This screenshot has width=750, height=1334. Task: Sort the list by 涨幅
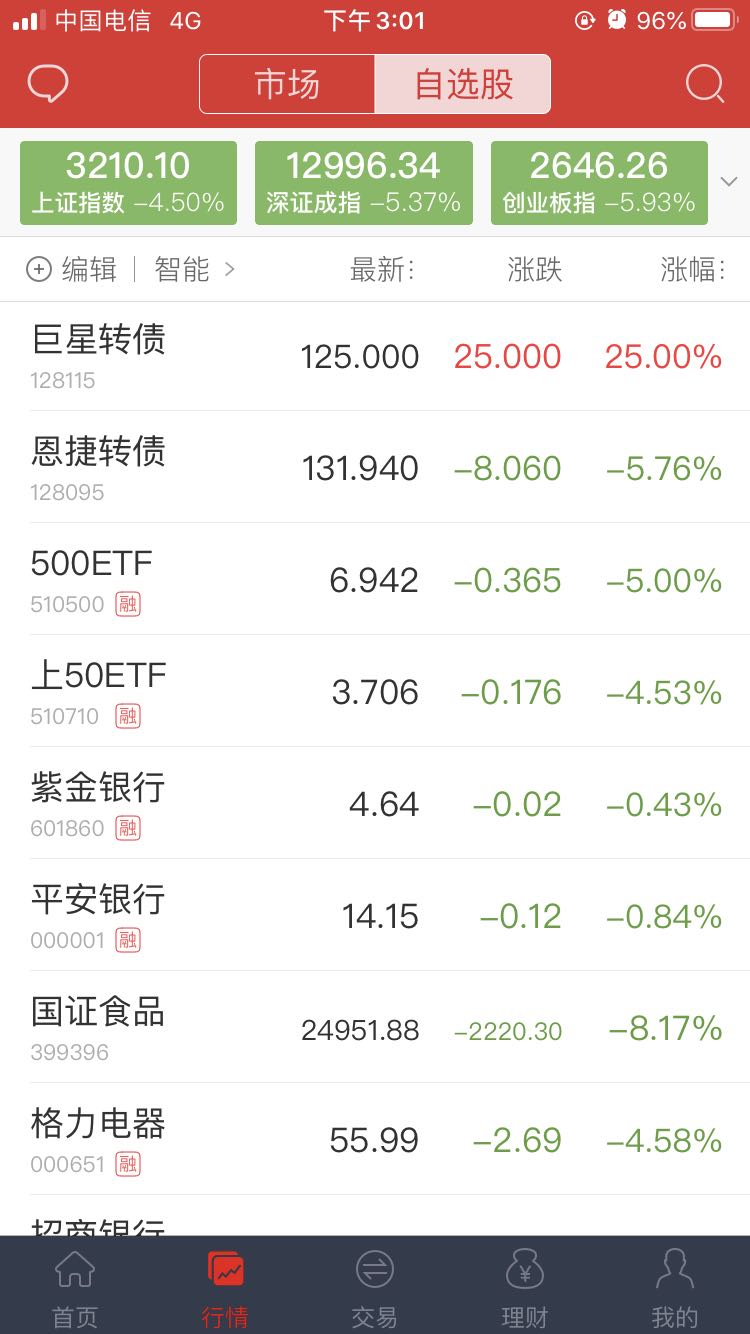[x=692, y=269]
